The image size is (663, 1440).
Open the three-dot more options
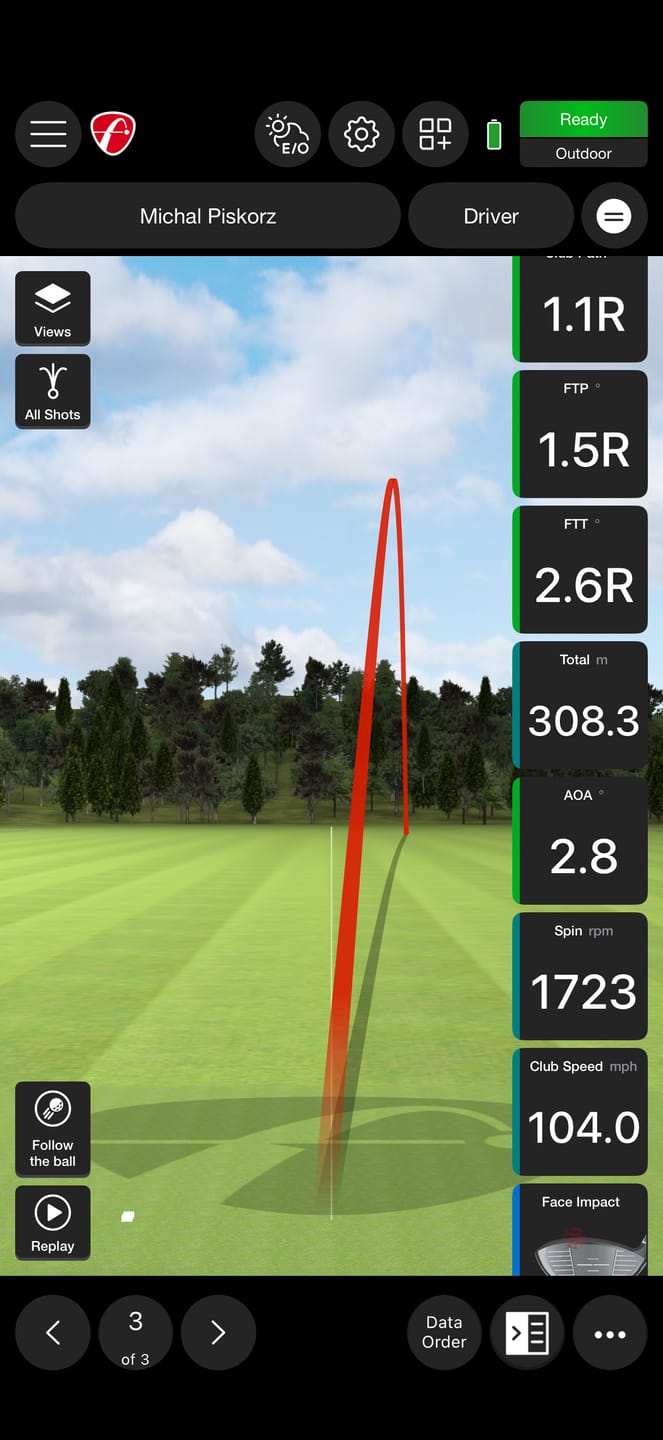click(x=610, y=1332)
